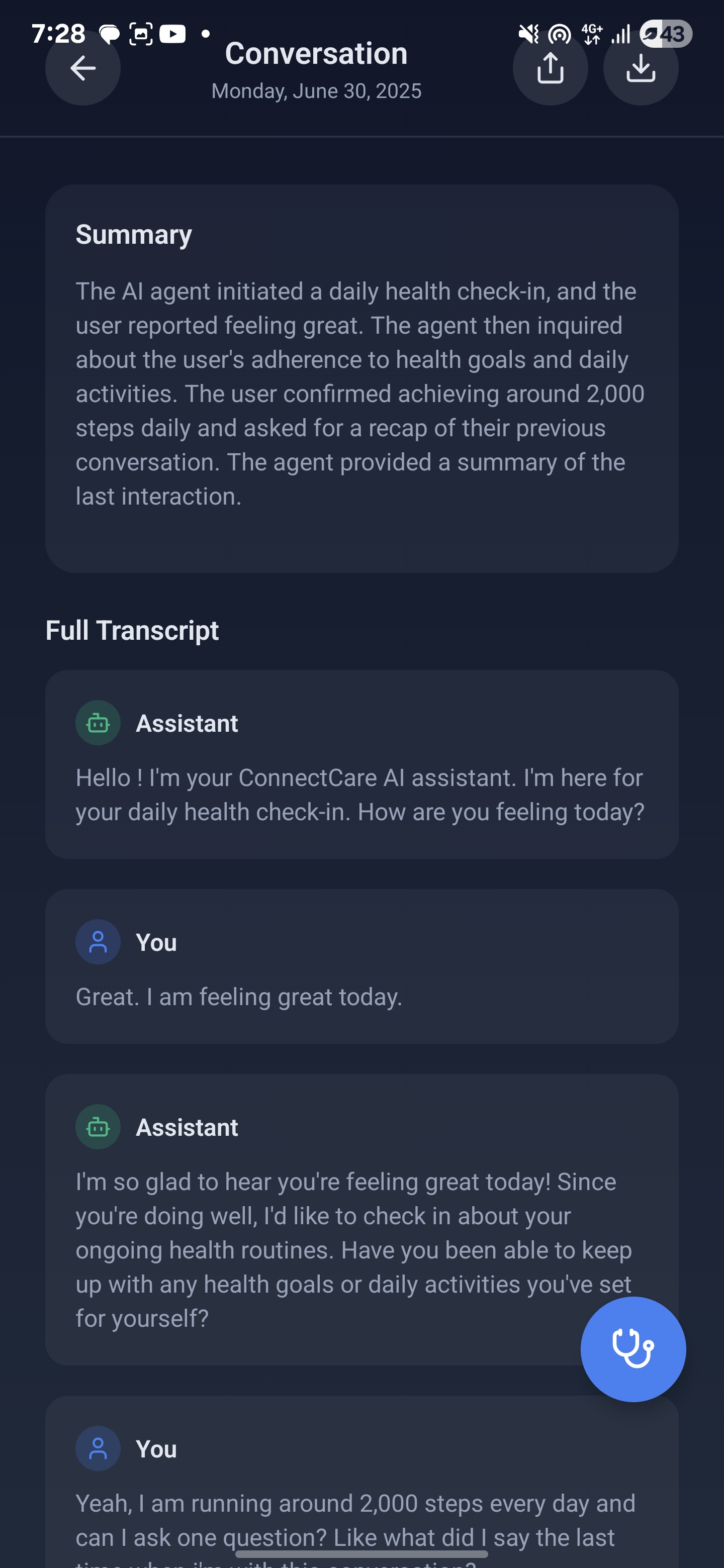Go back using the arrow button

click(x=83, y=68)
